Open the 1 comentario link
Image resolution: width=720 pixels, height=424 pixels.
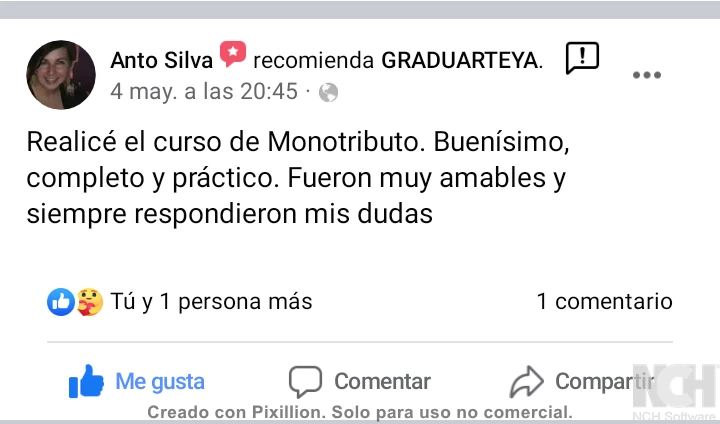(x=604, y=301)
